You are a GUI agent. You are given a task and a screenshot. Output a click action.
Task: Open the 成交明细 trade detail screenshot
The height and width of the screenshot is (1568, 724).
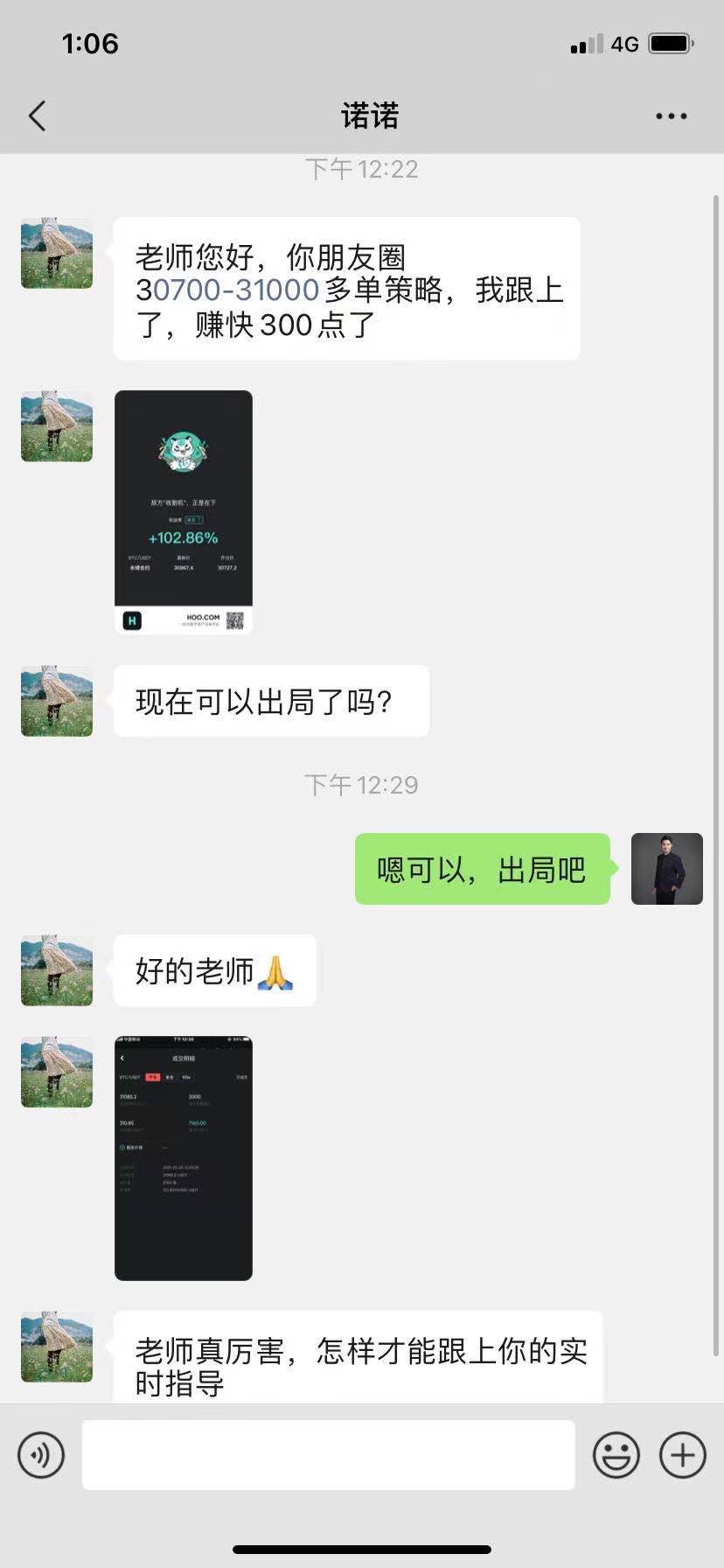(184, 1157)
